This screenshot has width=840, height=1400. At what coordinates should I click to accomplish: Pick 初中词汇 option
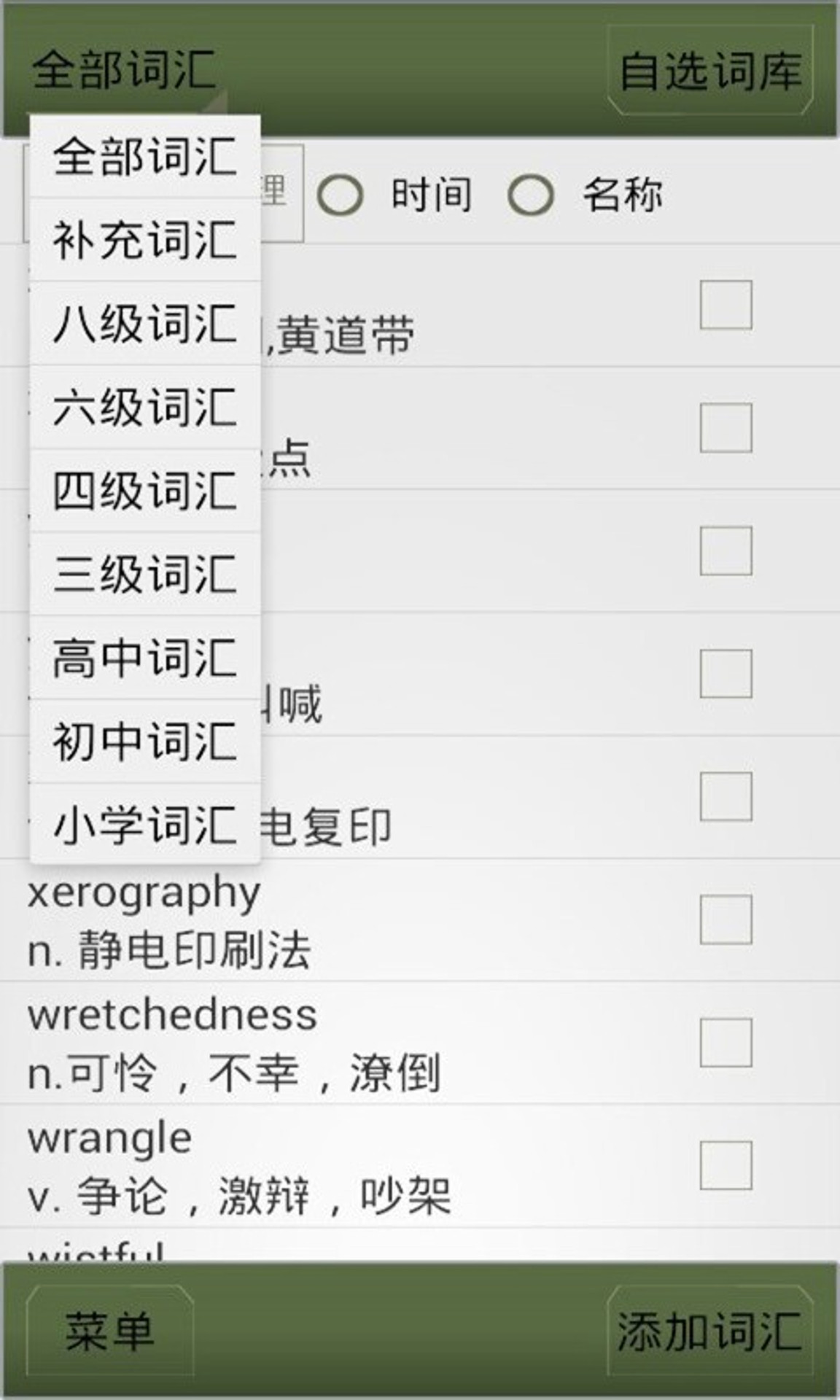(x=144, y=741)
